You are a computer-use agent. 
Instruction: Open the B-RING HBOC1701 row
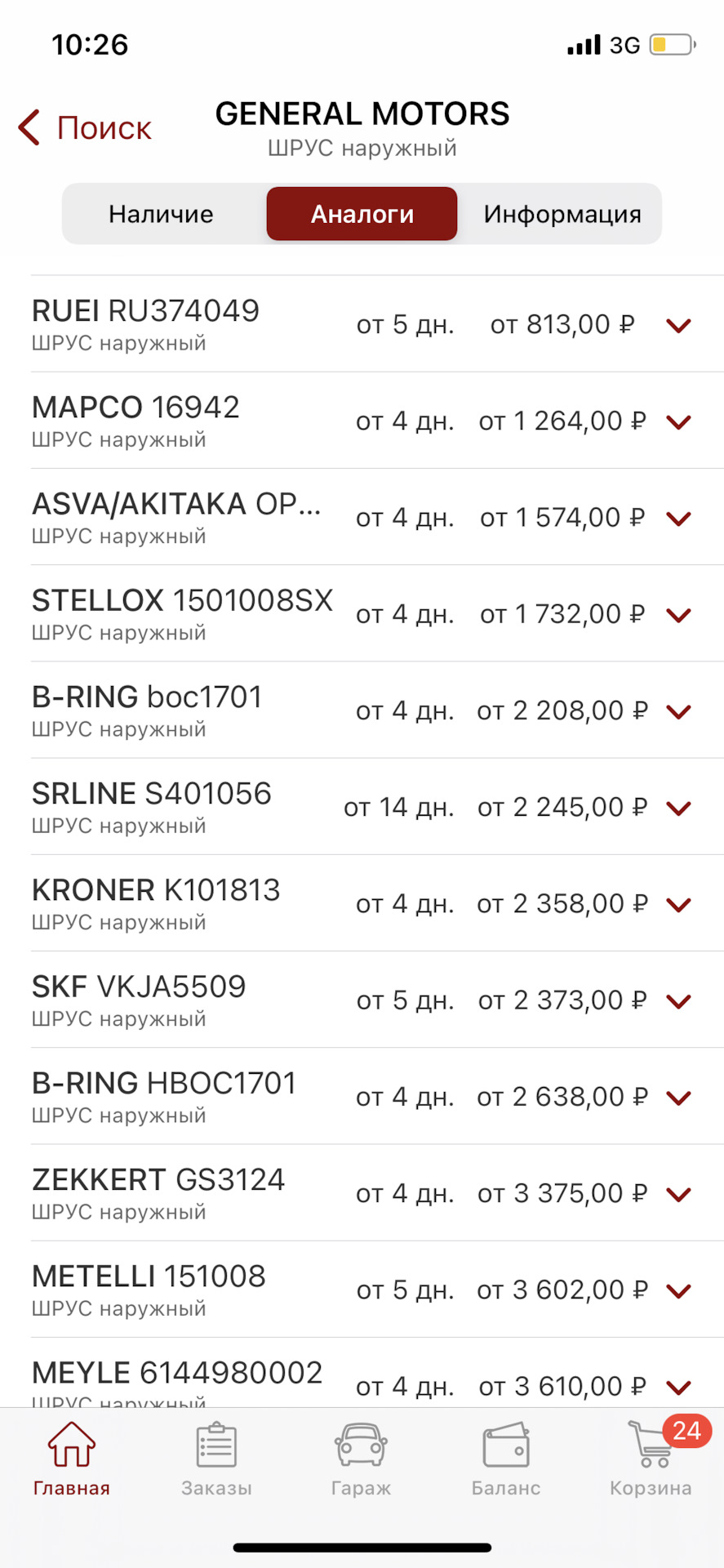pyautogui.click(x=163, y=1096)
